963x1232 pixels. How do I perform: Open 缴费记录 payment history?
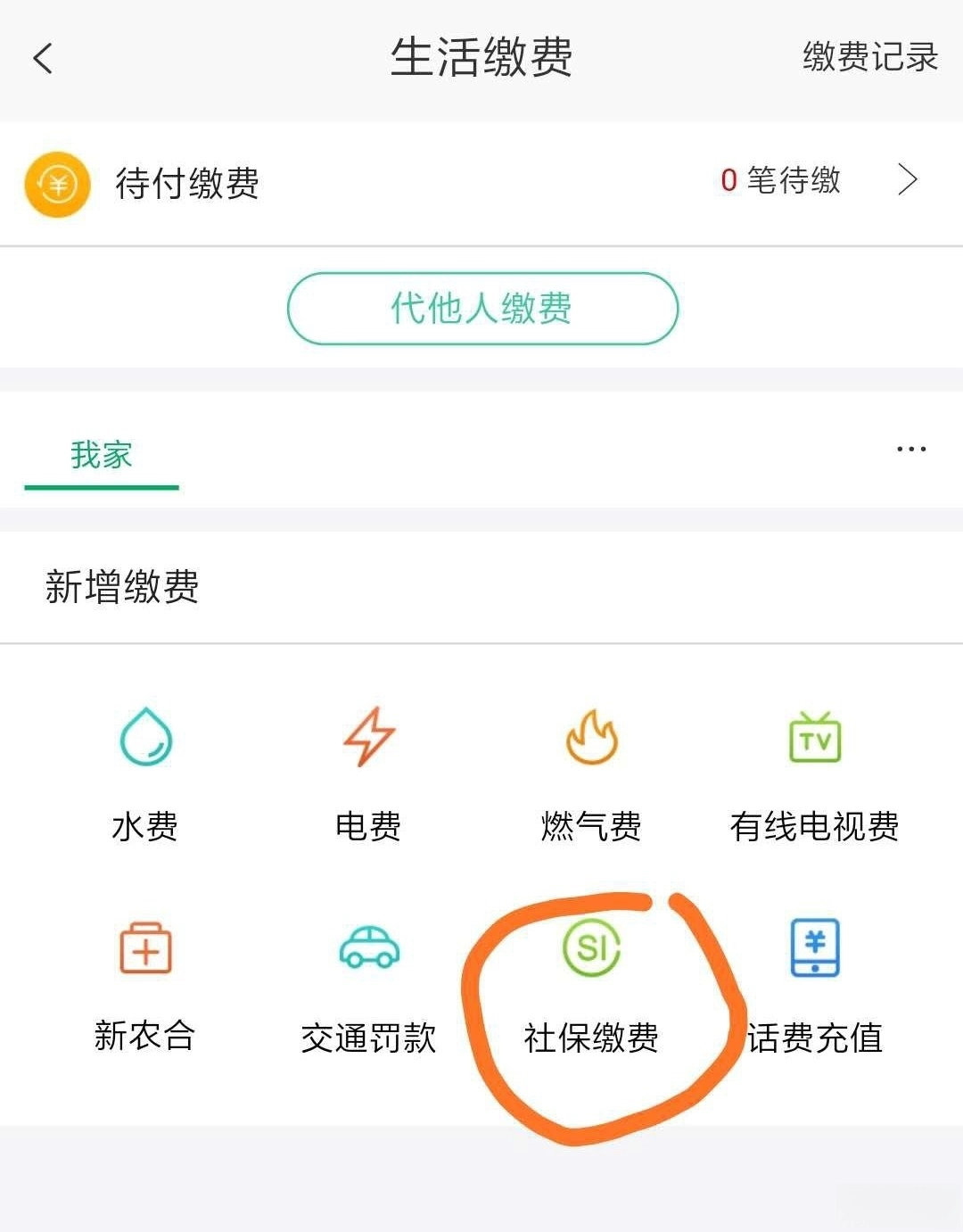[x=869, y=57]
